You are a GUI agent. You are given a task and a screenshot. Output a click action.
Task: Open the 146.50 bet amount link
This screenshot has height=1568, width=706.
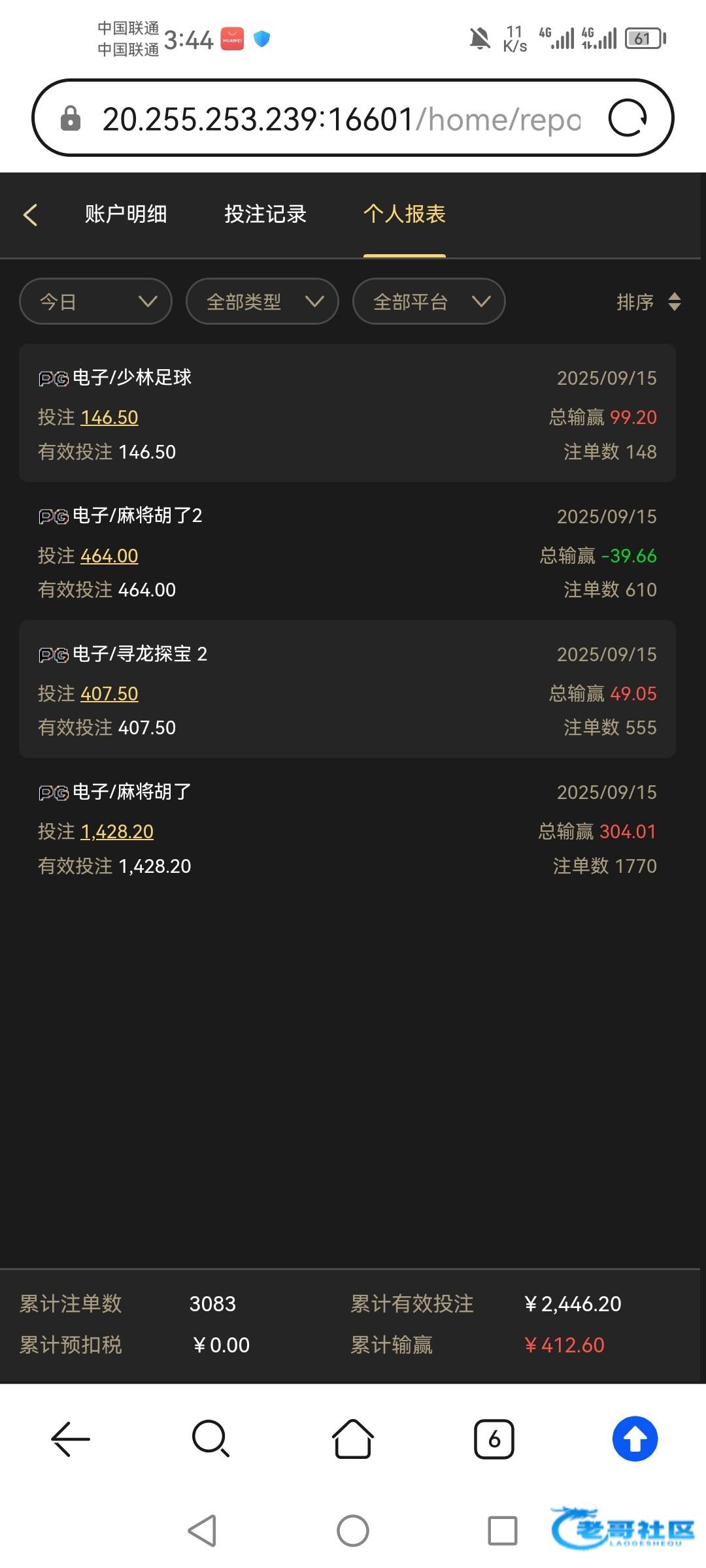click(109, 417)
